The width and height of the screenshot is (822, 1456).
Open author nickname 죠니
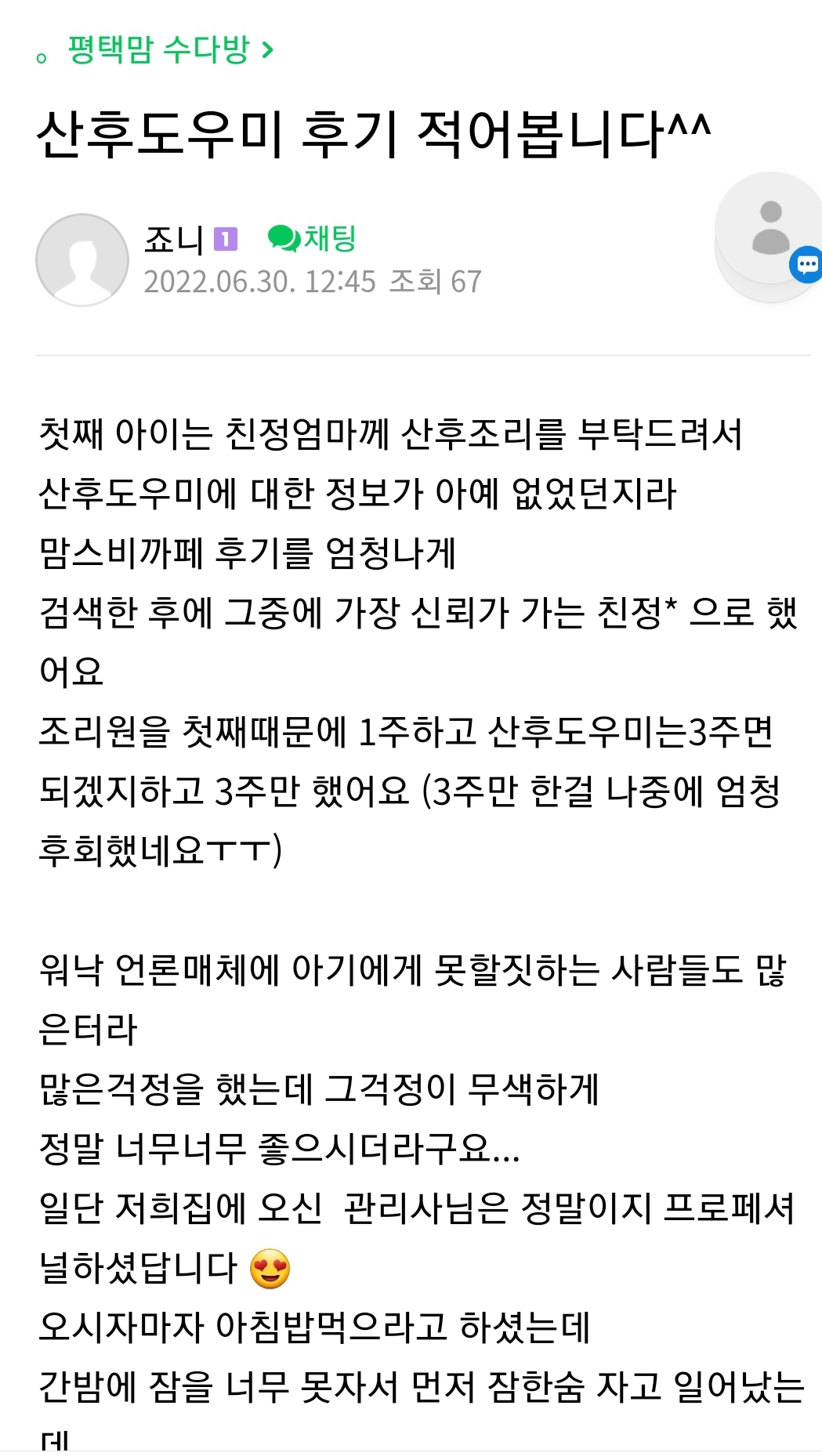coord(173,239)
